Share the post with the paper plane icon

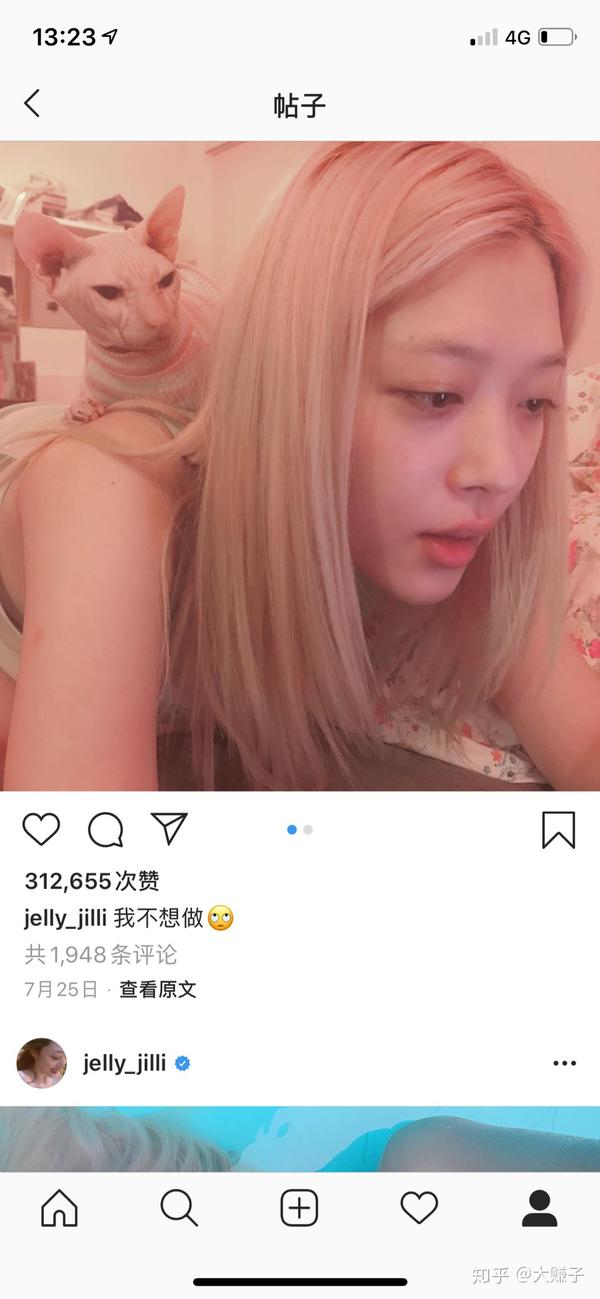pyautogui.click(x=169, y=828)
